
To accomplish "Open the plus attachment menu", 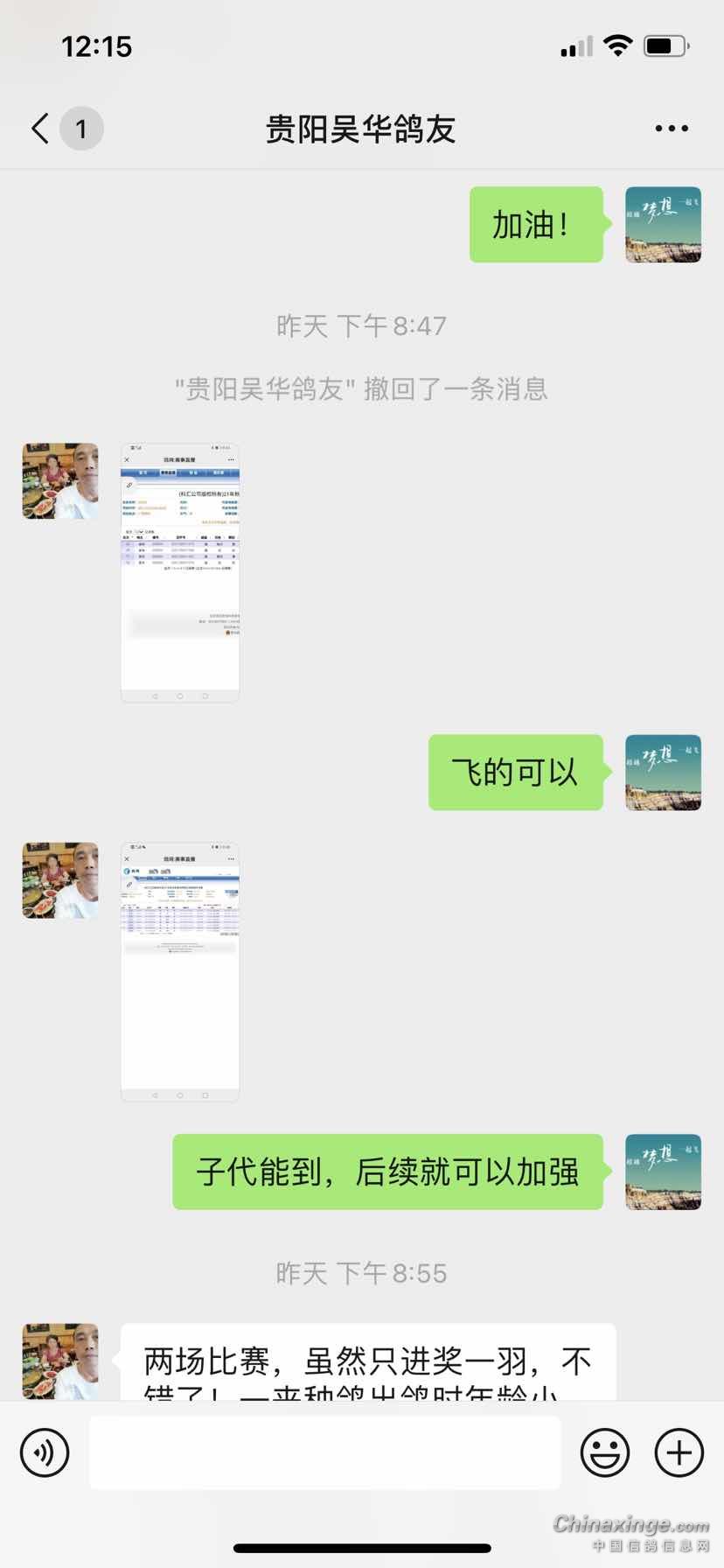I will tap(679, 1452).
